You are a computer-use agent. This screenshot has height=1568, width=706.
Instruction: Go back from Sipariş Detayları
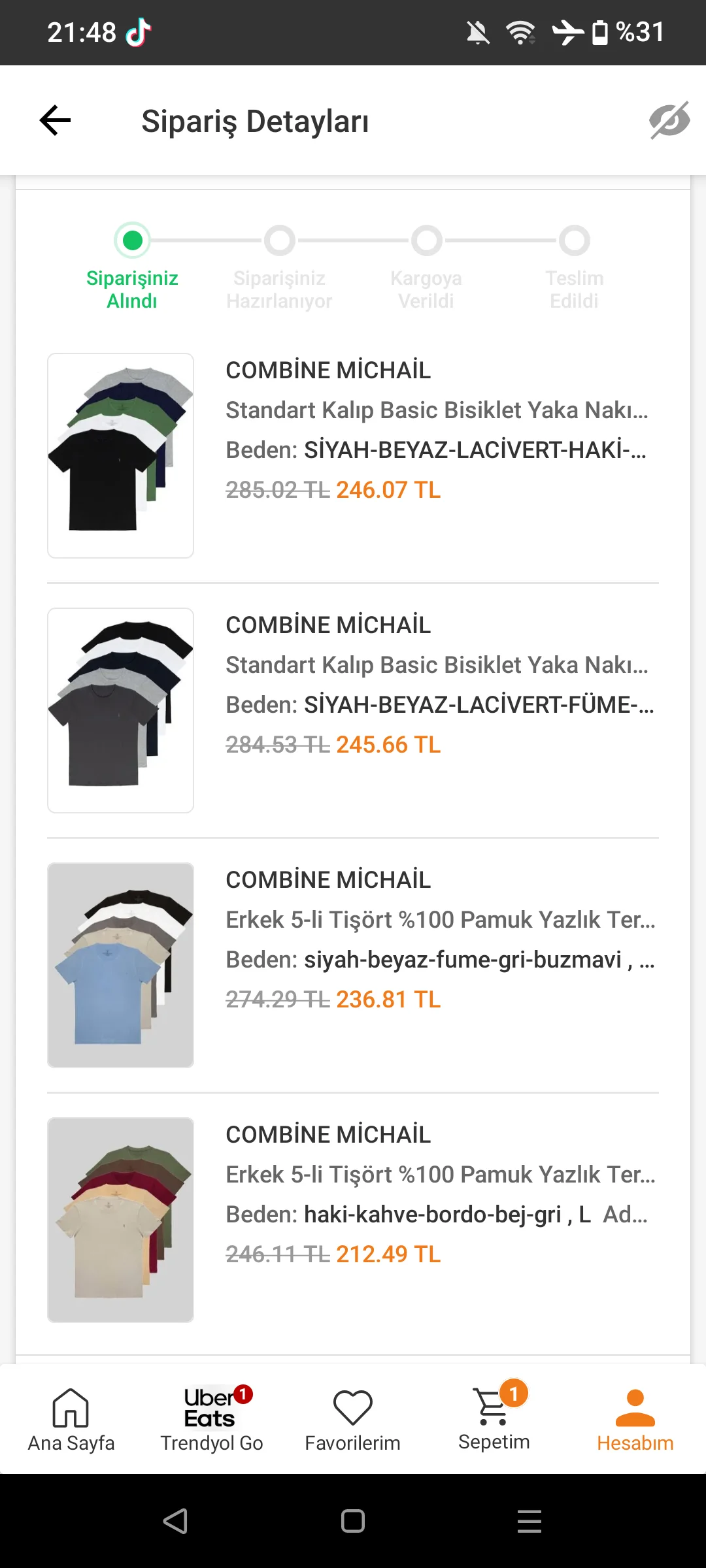55,121
